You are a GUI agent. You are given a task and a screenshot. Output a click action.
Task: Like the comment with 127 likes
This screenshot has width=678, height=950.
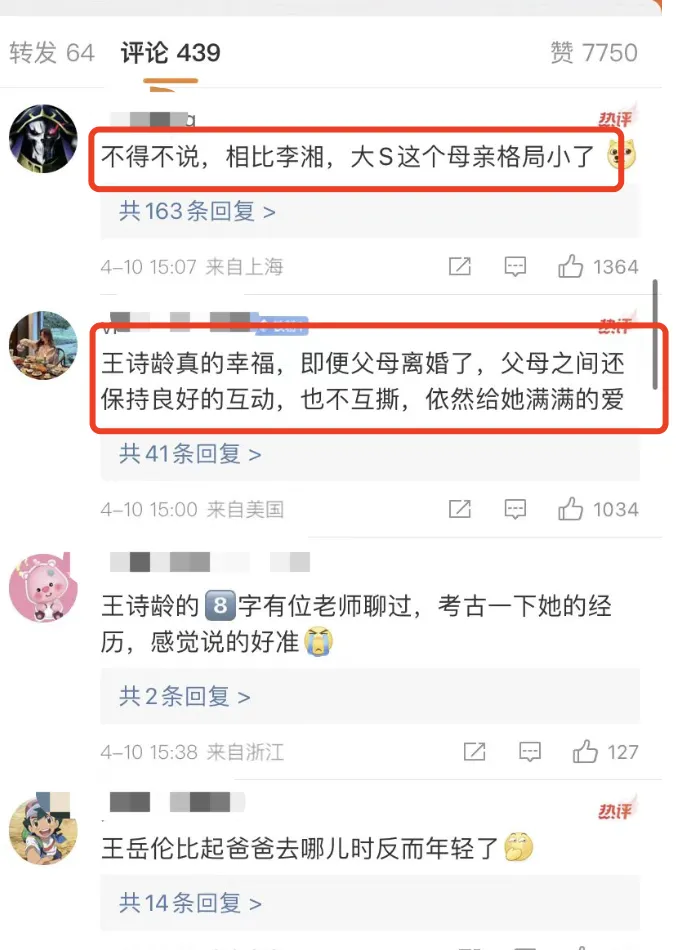pos(585,752)
